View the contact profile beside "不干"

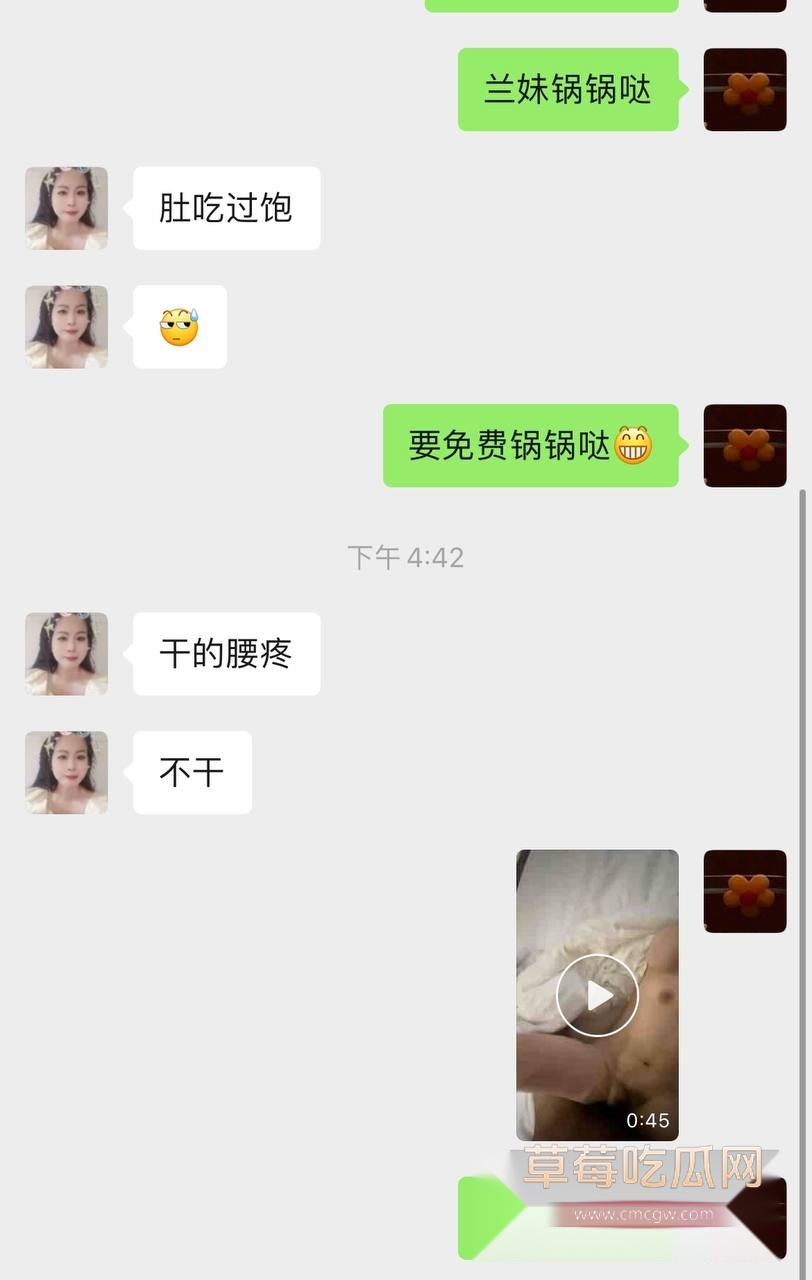66,772
